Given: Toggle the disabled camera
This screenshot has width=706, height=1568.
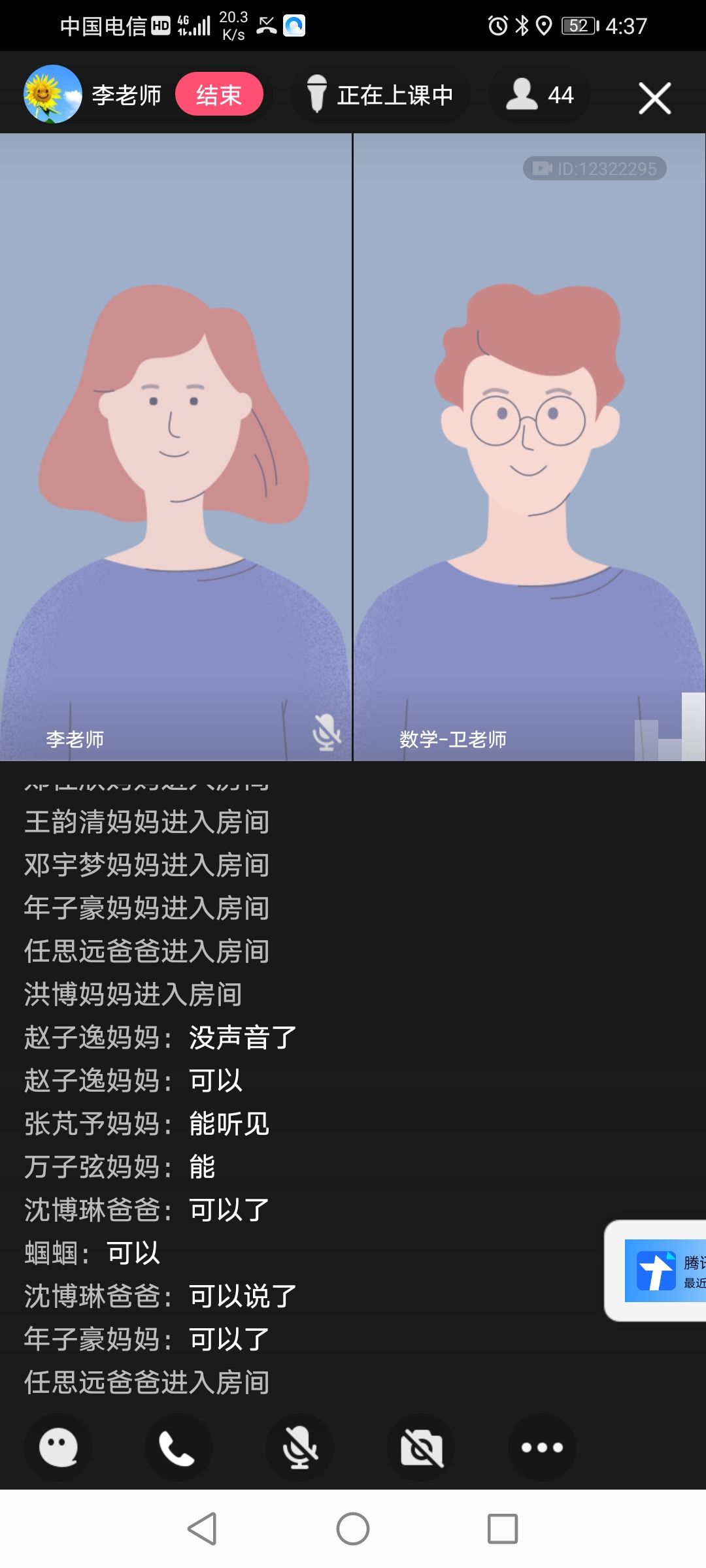Looking at the screenshot, I should click(422, 1447).
